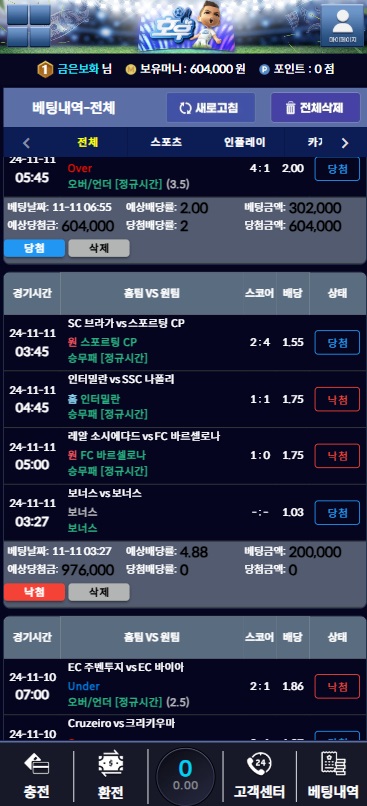The width and height of the screenshot is (367, 806).
Task: Open 환전 withdrawal in bottom bar
Action: [111, 775]
